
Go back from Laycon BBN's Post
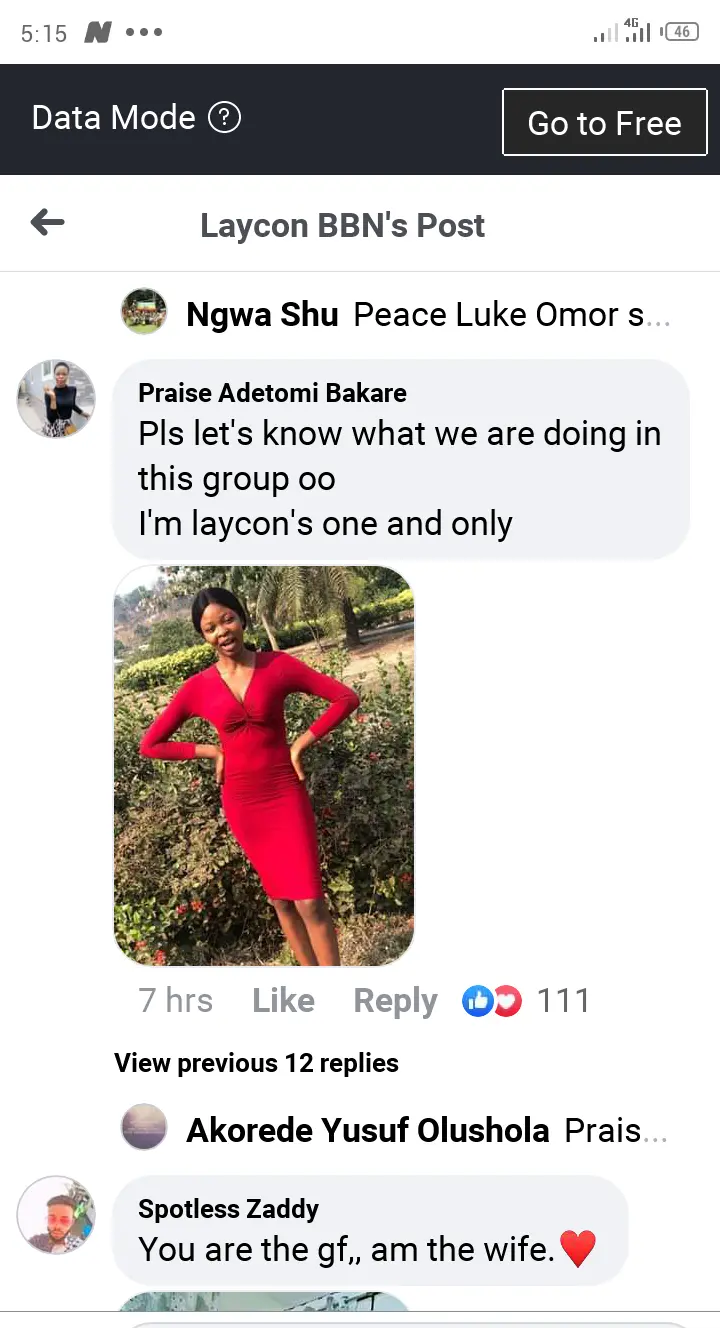click(x=48, y=223)
